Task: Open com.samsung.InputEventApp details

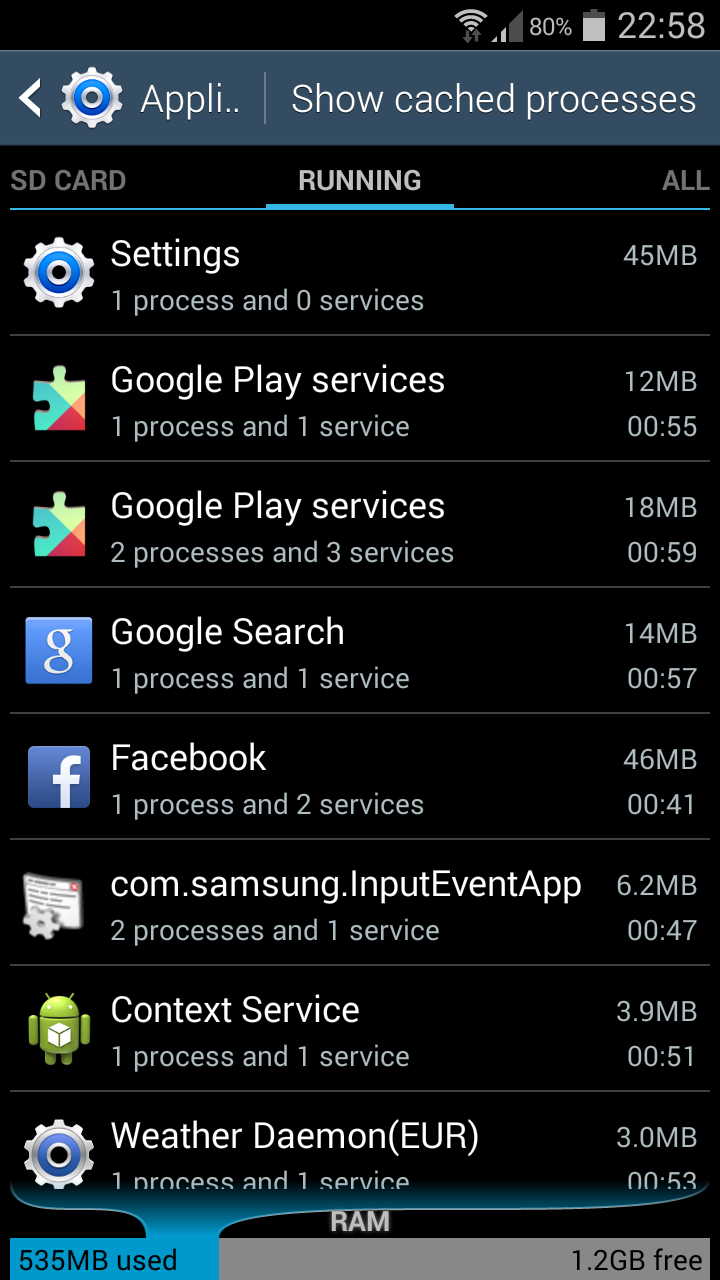Action: tap(360, 903)
